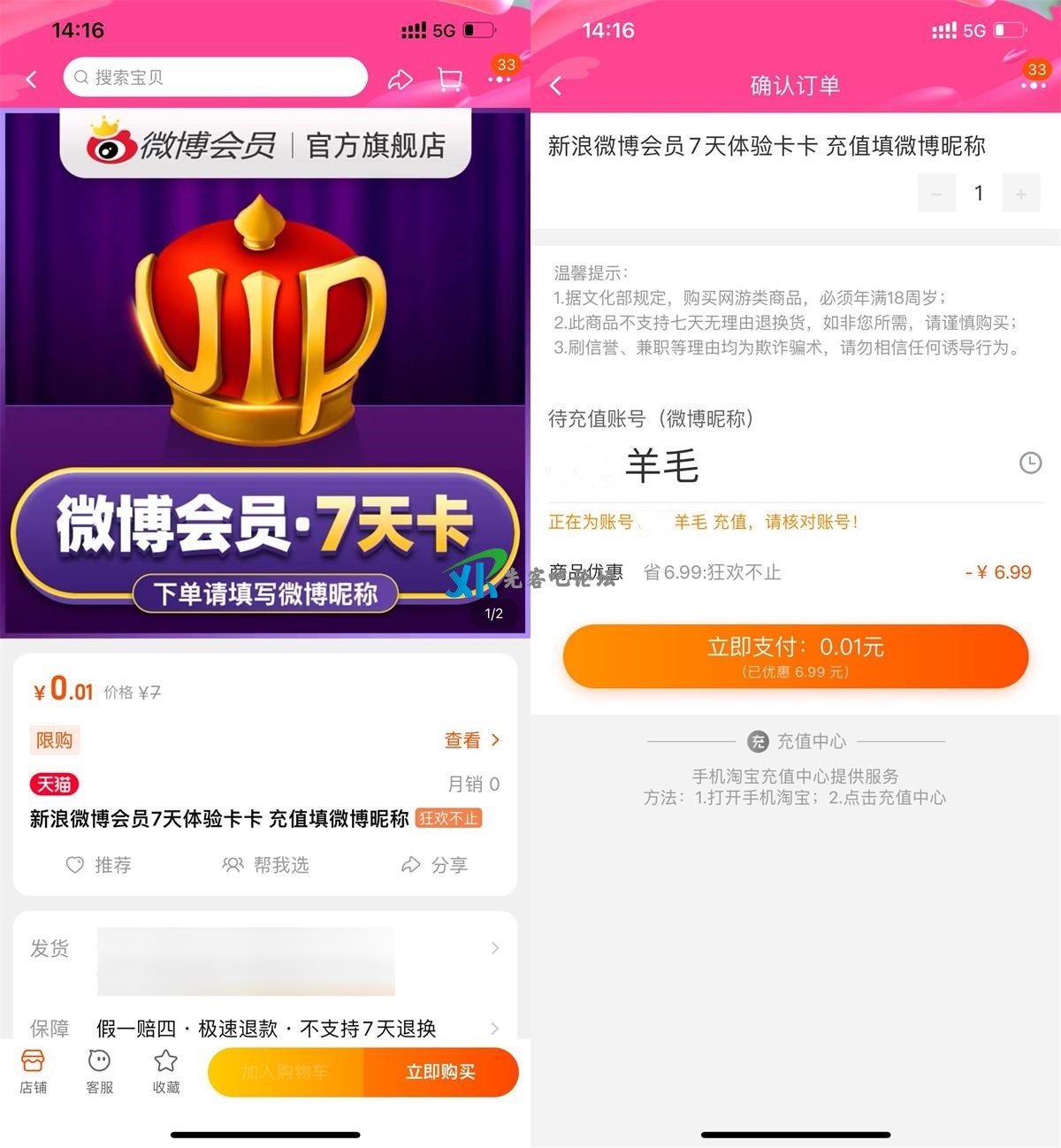This screenshot has width=1061, height=1148.
Task: Tap 推荐 under the product title
Action: (x=99, y=865)
